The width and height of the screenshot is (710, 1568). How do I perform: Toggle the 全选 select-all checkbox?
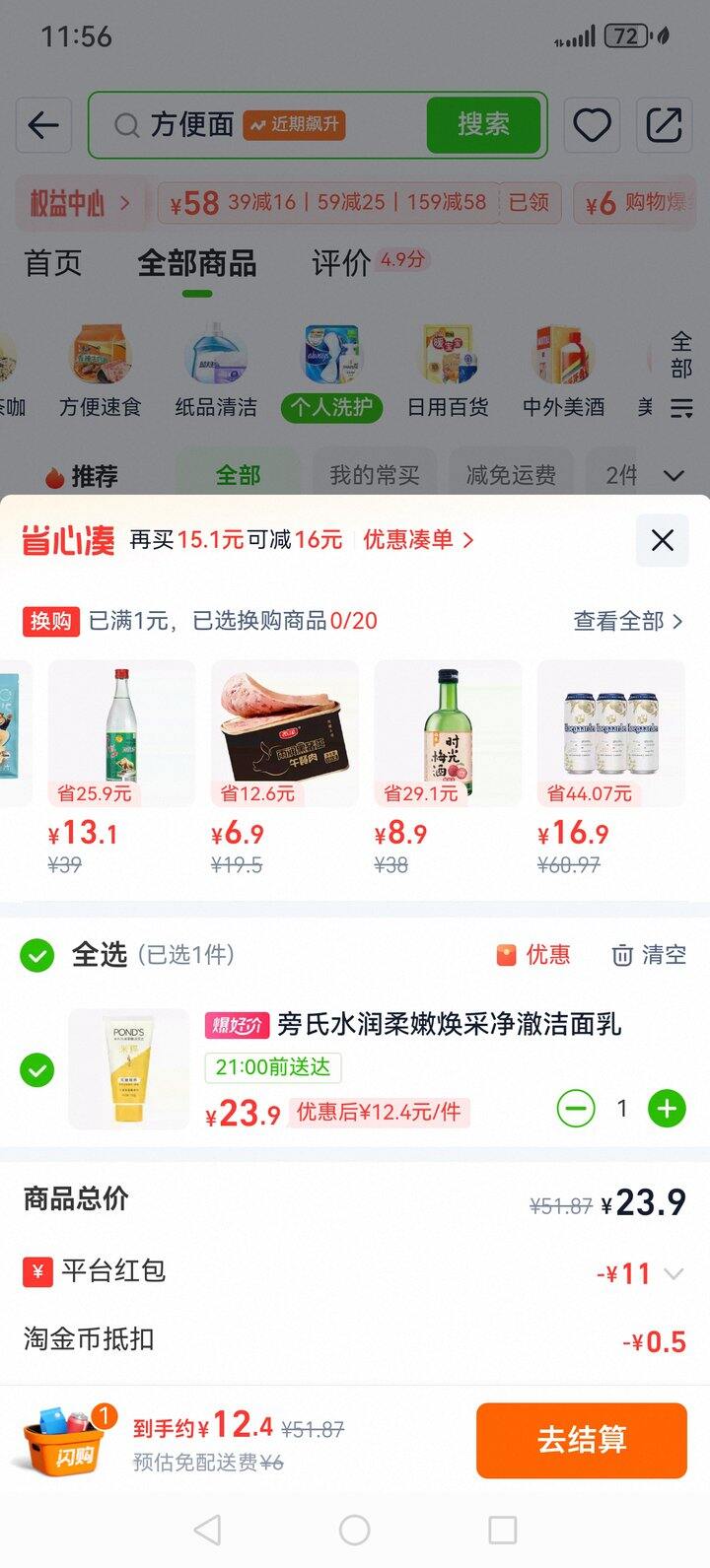click(37, 956)
